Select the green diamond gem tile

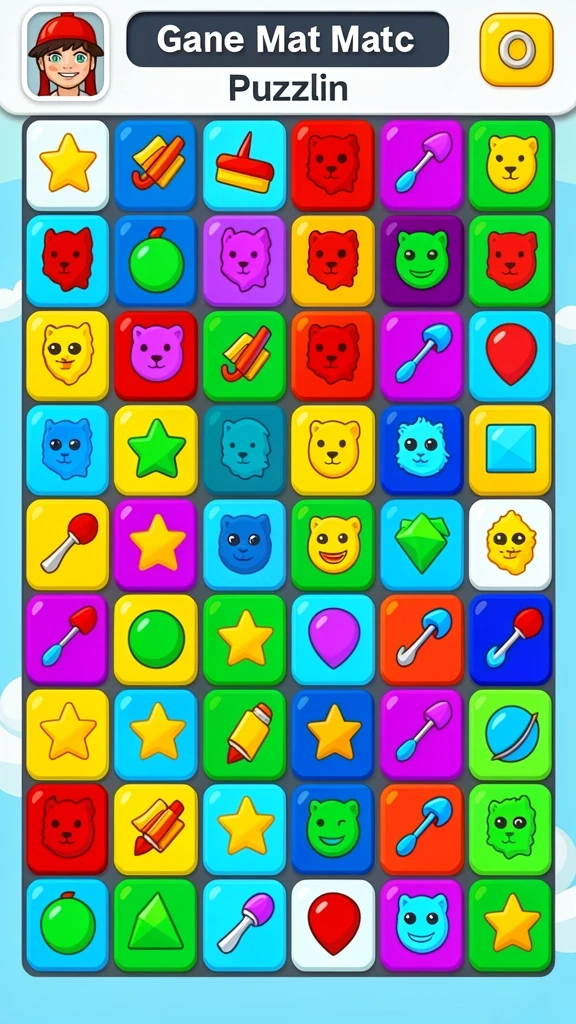421,544
